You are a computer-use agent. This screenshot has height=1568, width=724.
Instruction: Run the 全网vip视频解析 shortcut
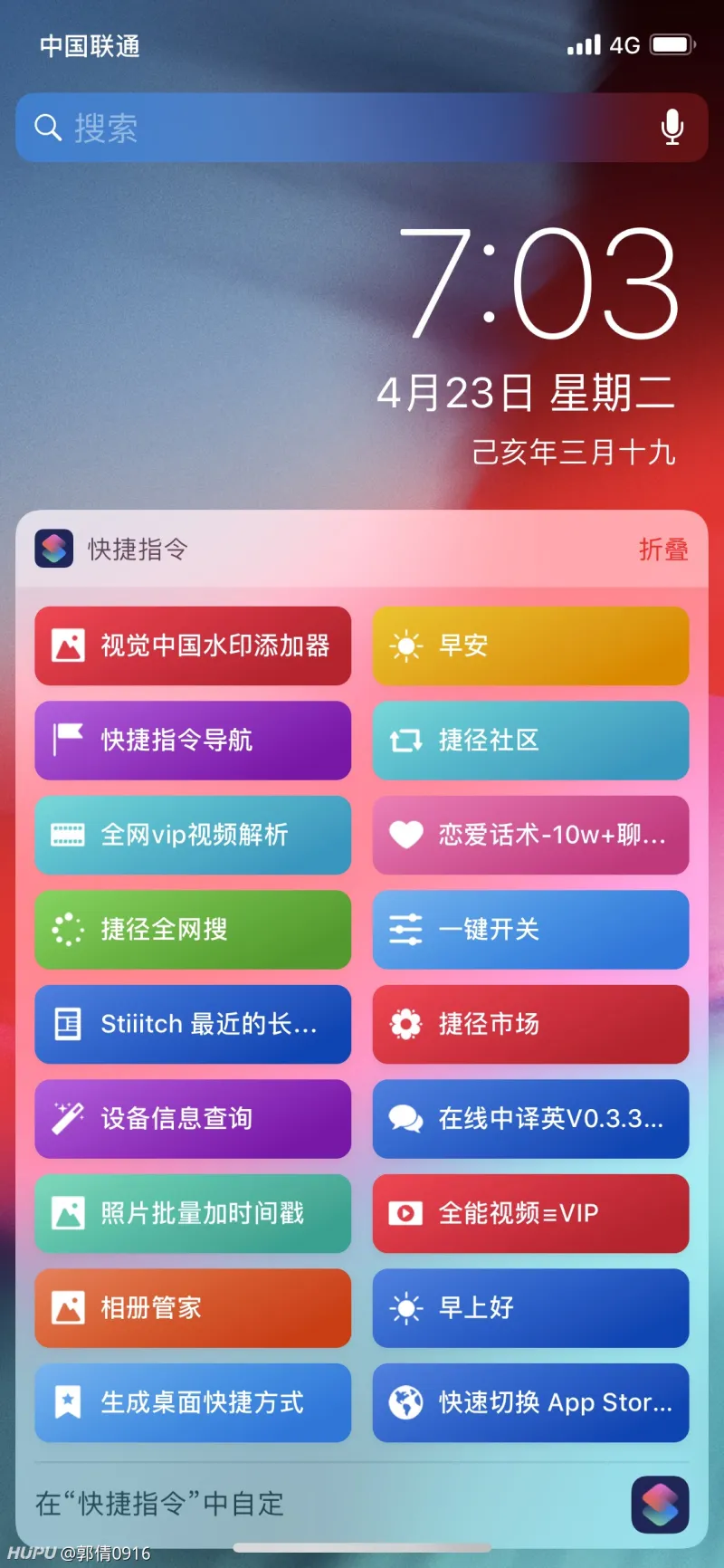pos(193,835)
